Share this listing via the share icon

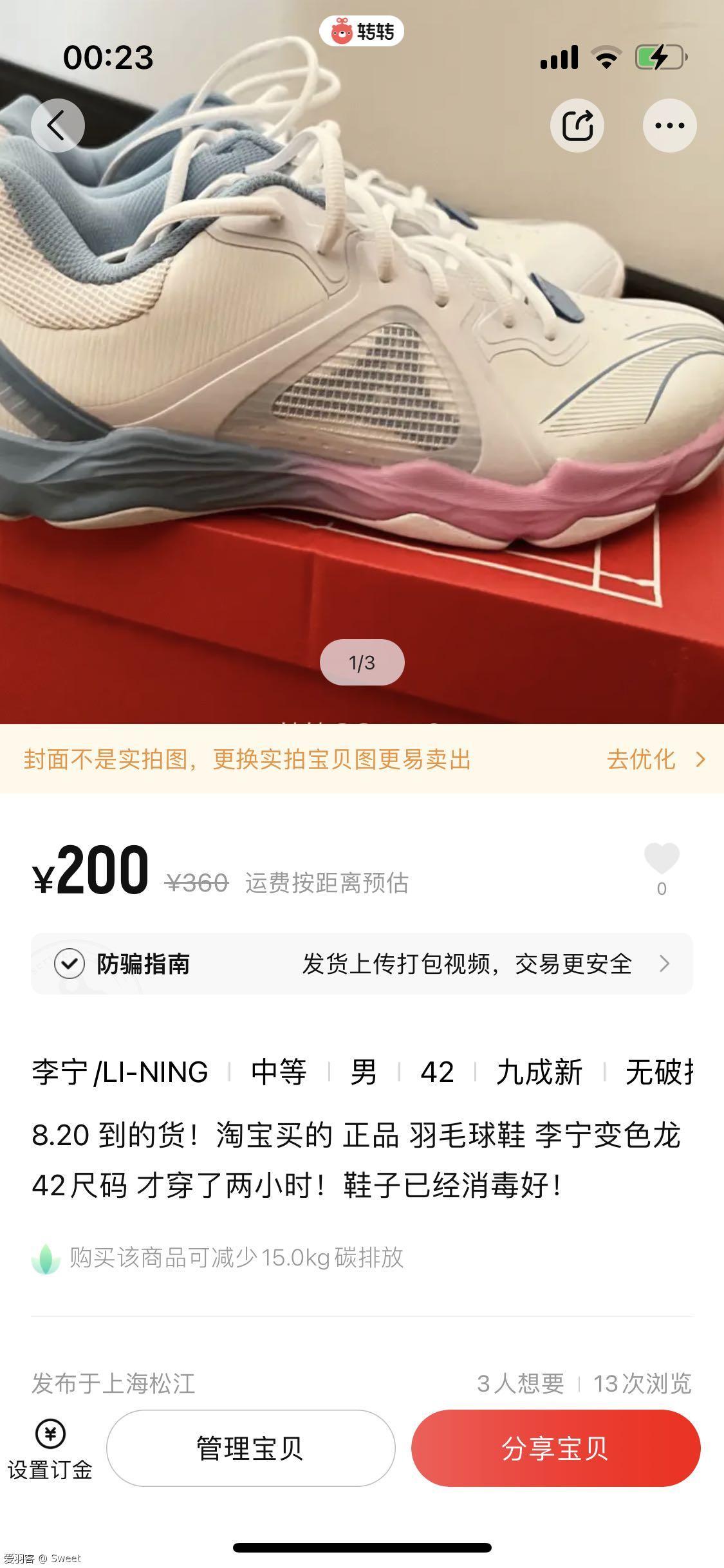[577, 126]
